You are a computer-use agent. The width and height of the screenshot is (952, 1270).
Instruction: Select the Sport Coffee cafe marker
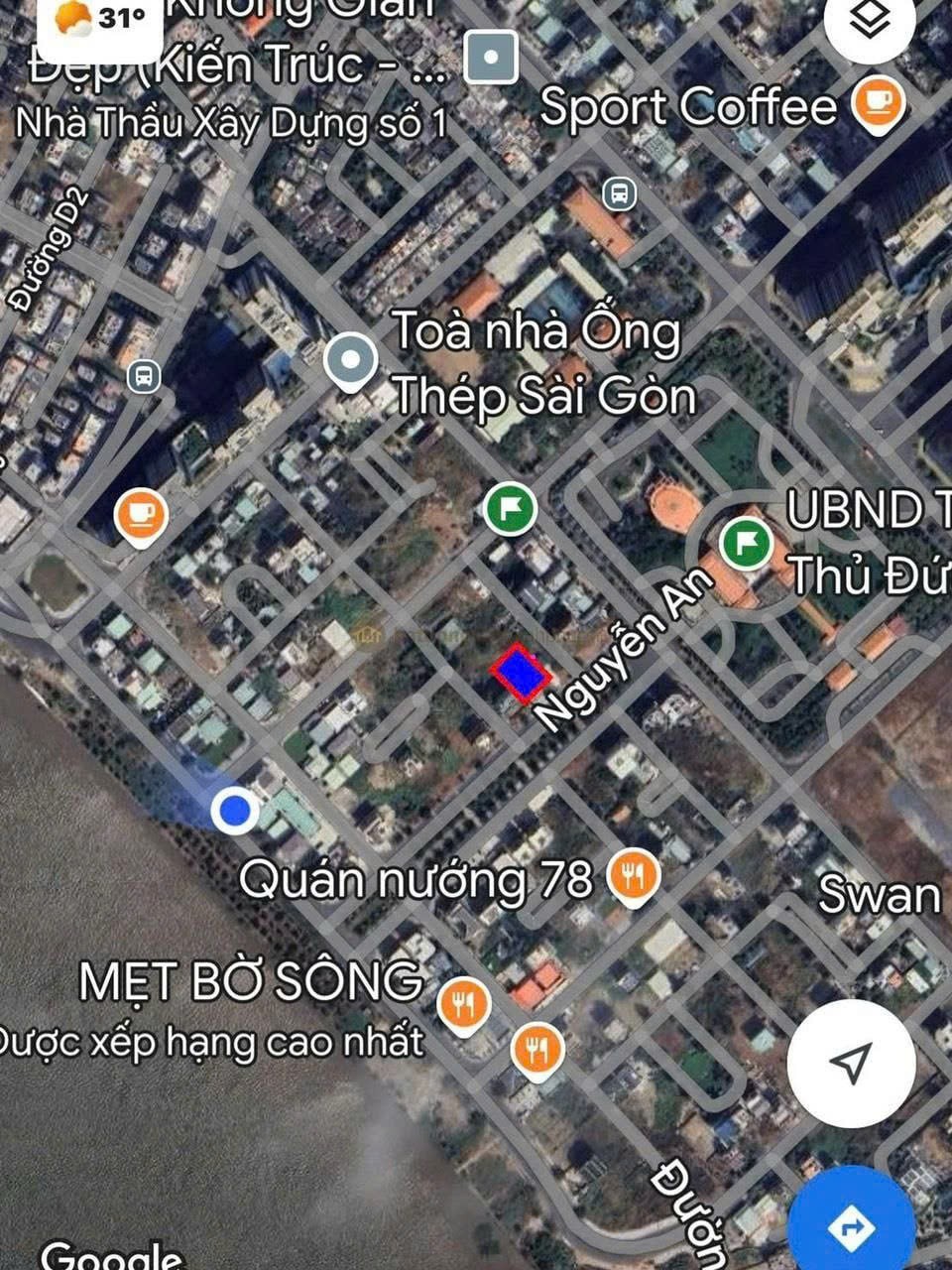tap(879, 101)
